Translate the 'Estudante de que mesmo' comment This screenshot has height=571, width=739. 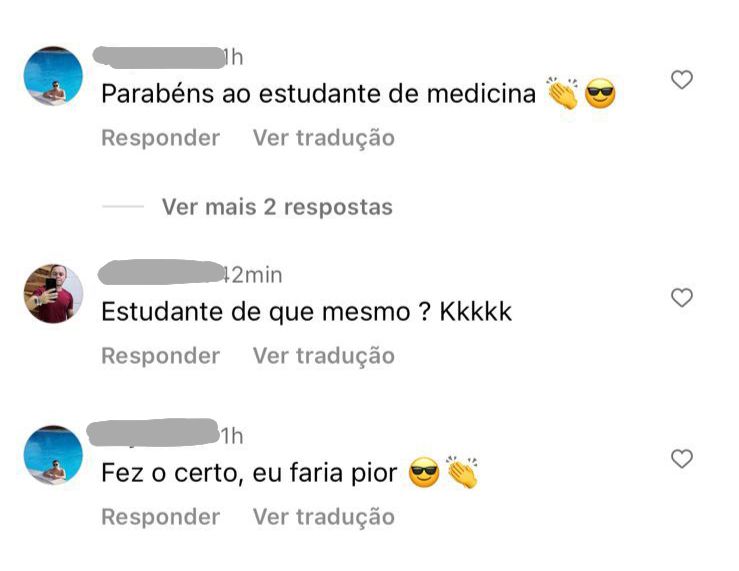pos(323,356)
